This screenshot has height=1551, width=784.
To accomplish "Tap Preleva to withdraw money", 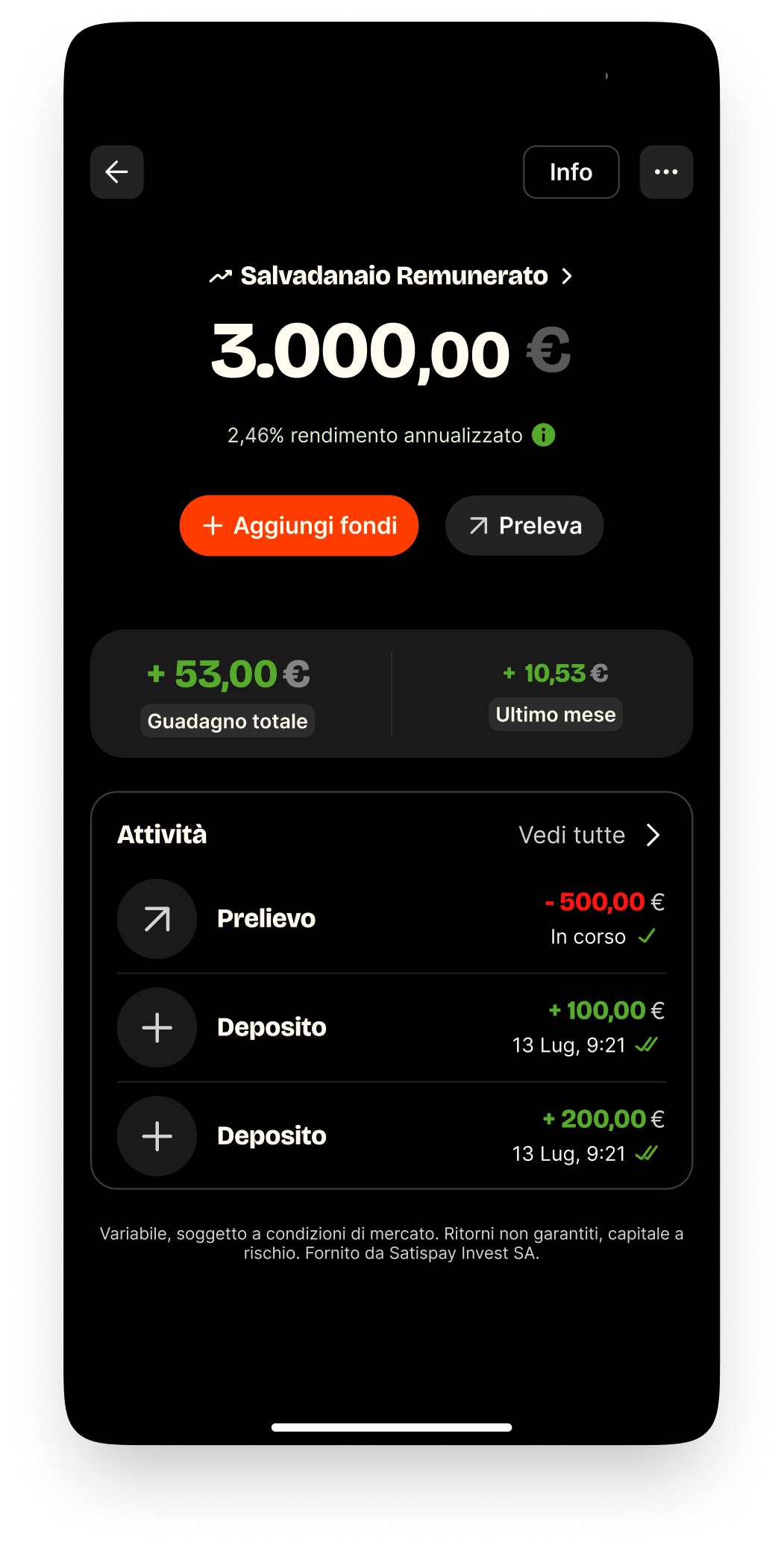I will pyautogui.click(x=524, y=525).
